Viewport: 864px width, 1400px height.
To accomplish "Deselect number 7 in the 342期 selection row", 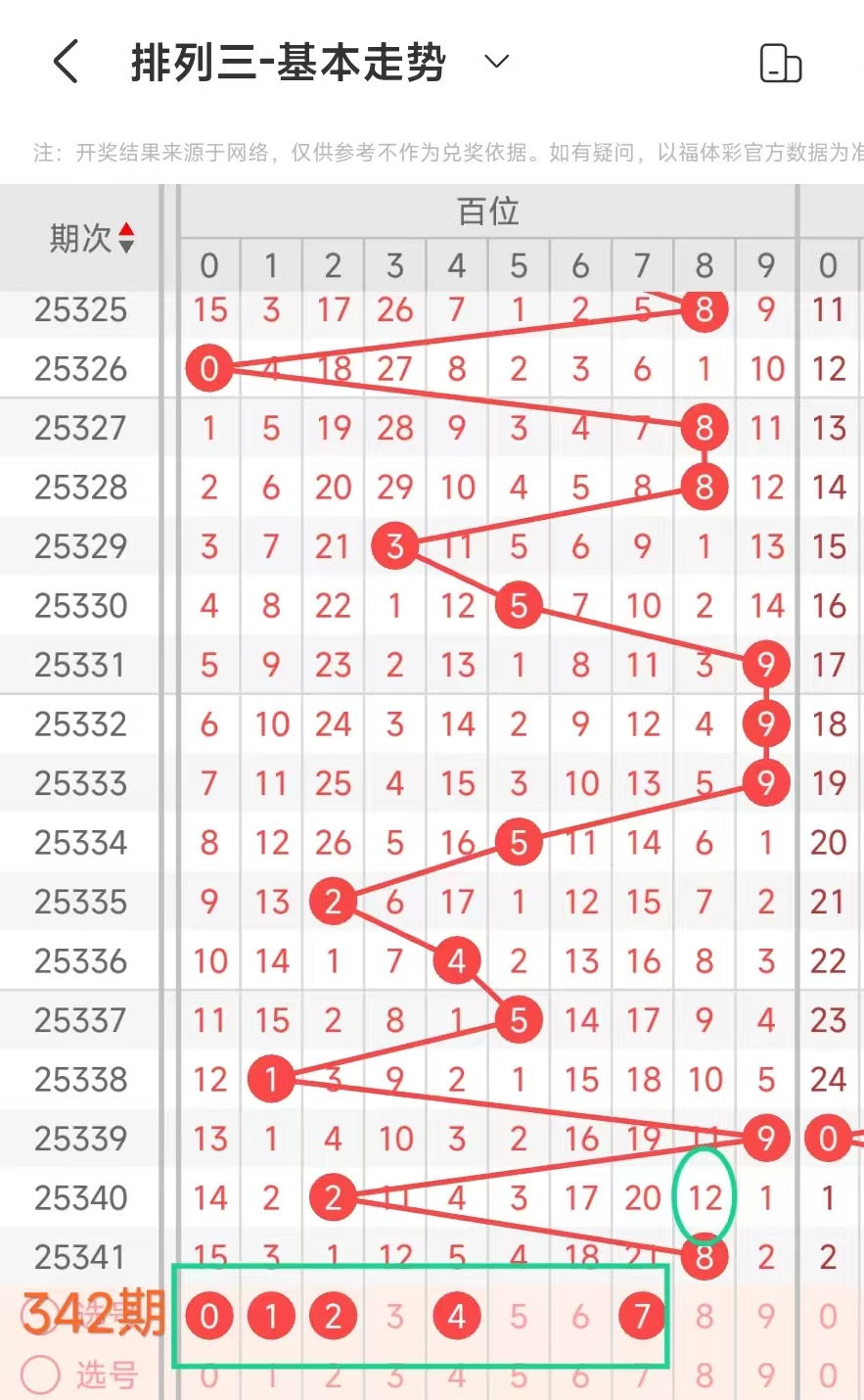I will [642, 1317].
